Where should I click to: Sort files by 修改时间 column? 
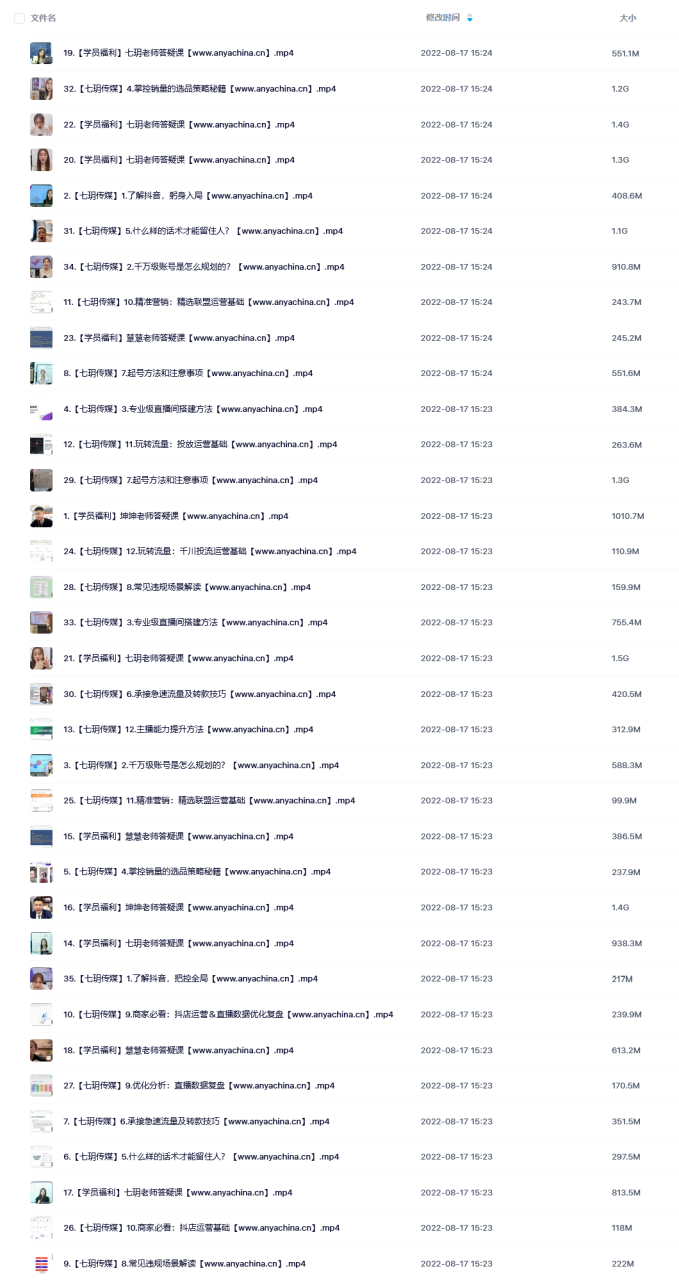pos(443,18)
